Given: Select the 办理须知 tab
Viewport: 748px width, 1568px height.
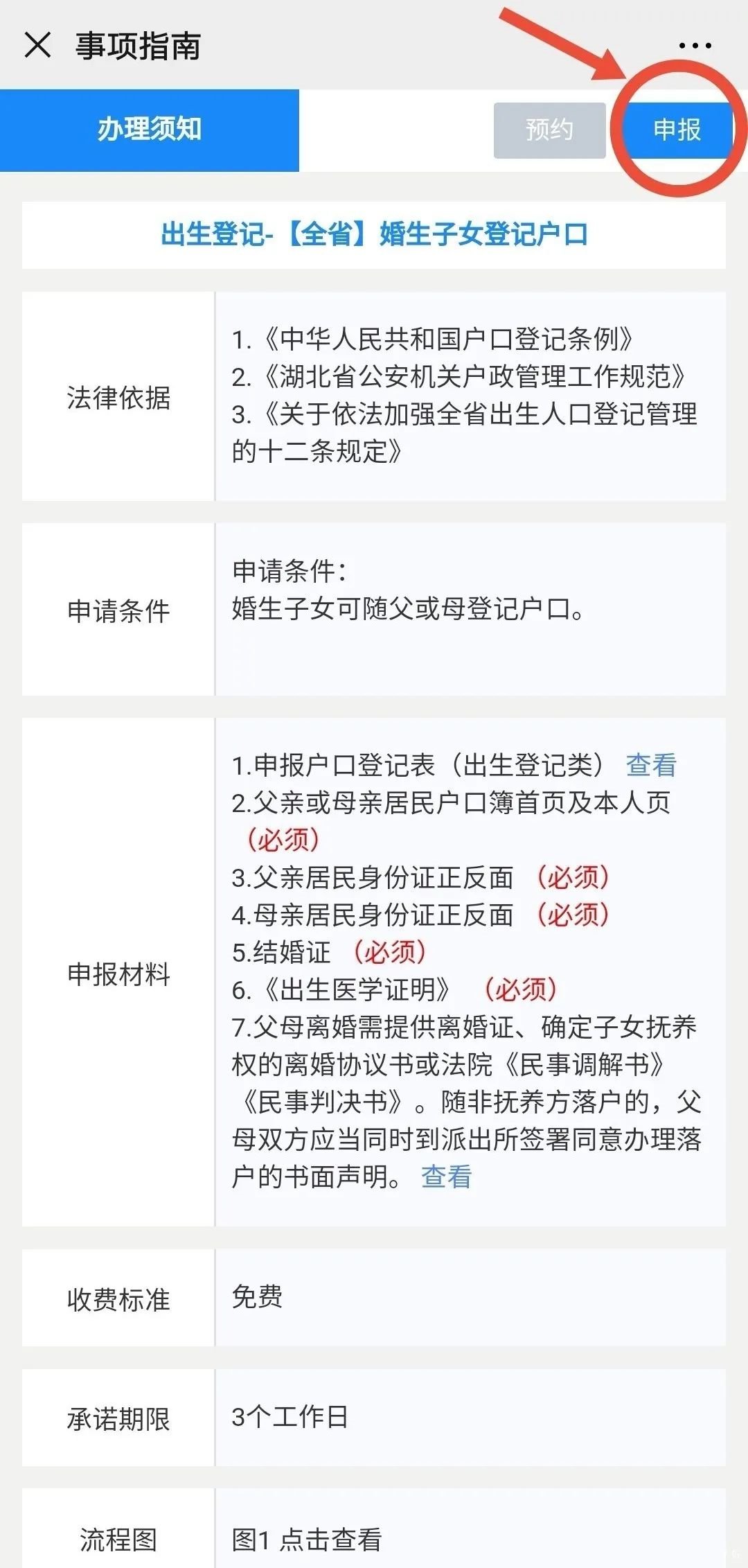Looking at the screenshot, I should click(150, 130).
